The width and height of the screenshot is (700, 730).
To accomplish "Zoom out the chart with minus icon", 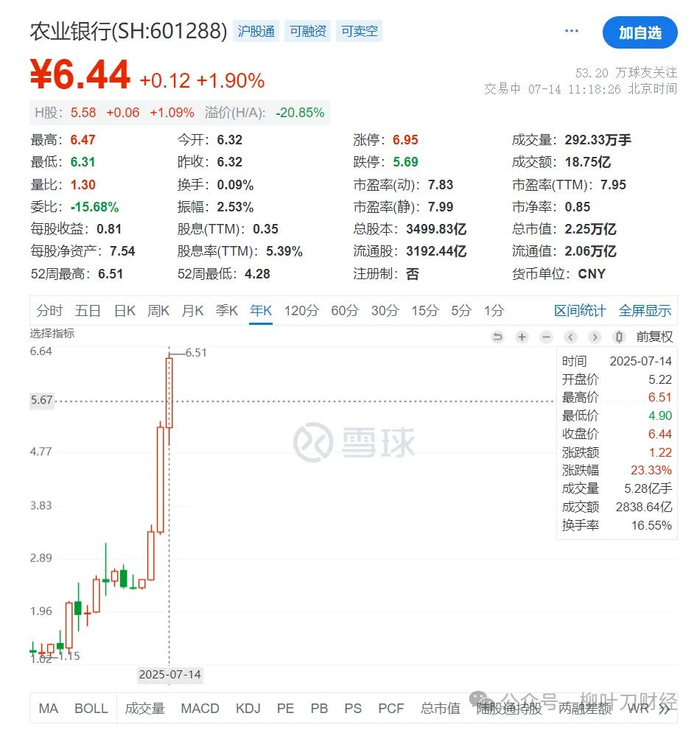I will click(546, 337).
